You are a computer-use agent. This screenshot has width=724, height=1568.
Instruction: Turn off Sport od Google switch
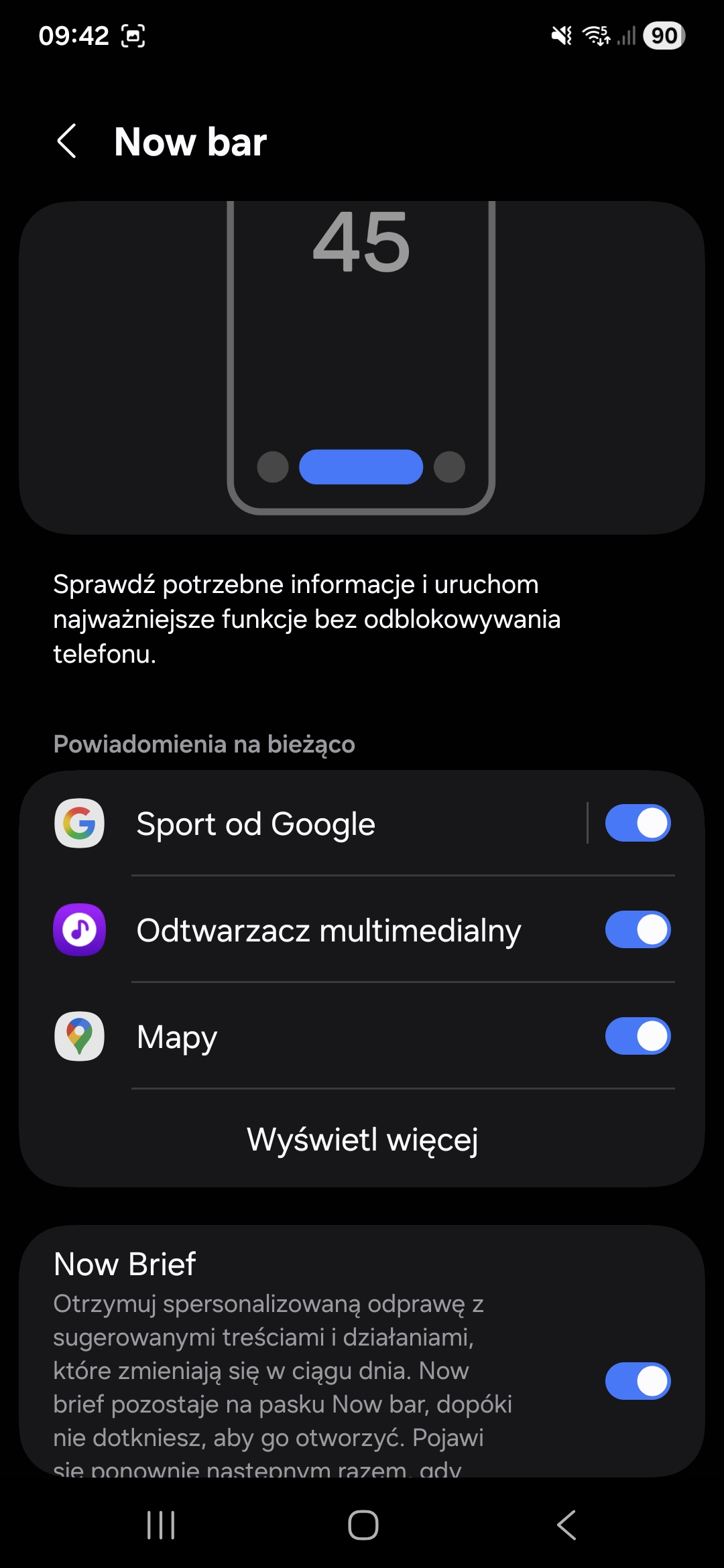coord(638,824)
